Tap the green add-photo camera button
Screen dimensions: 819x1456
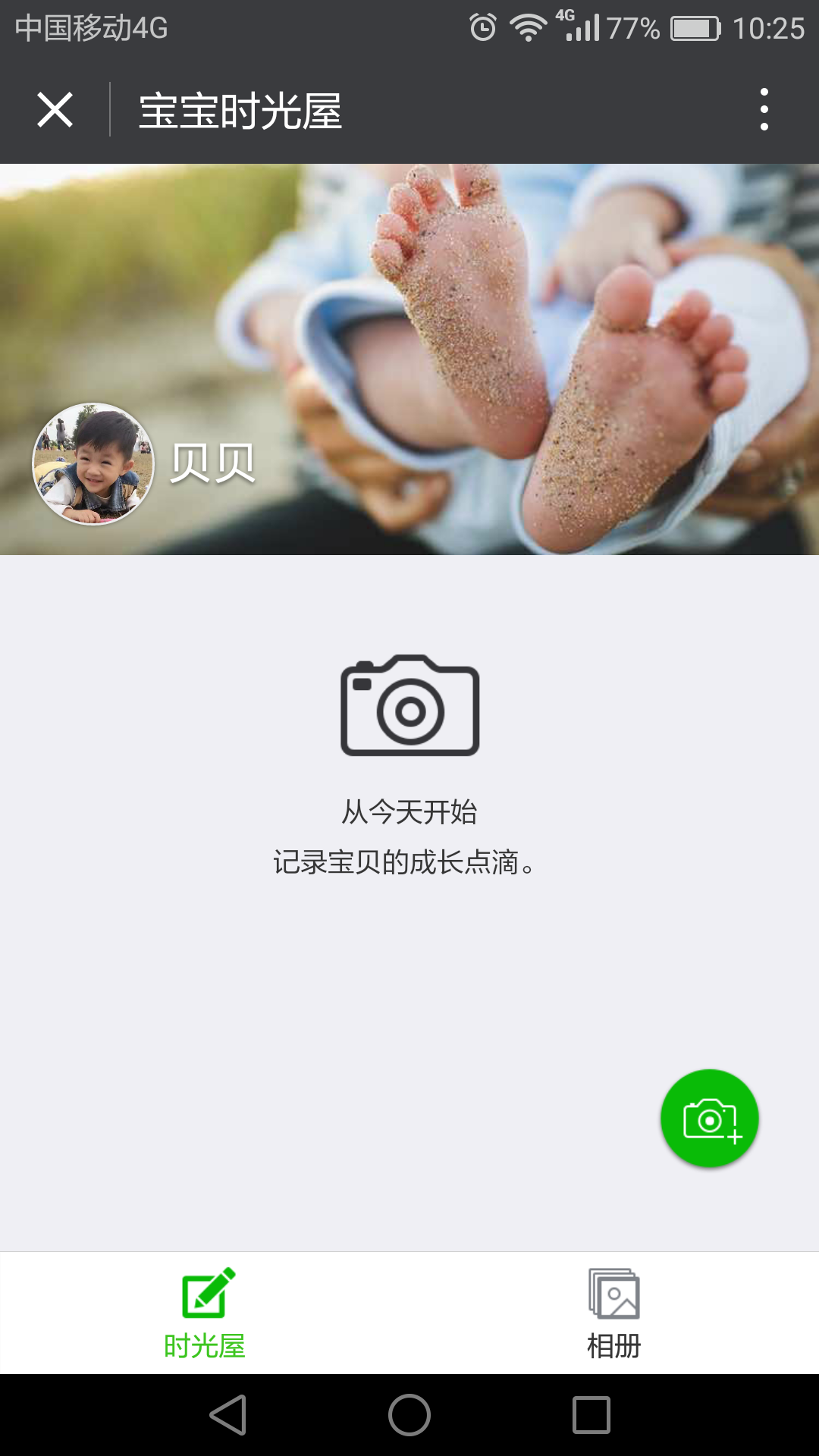709,1119
